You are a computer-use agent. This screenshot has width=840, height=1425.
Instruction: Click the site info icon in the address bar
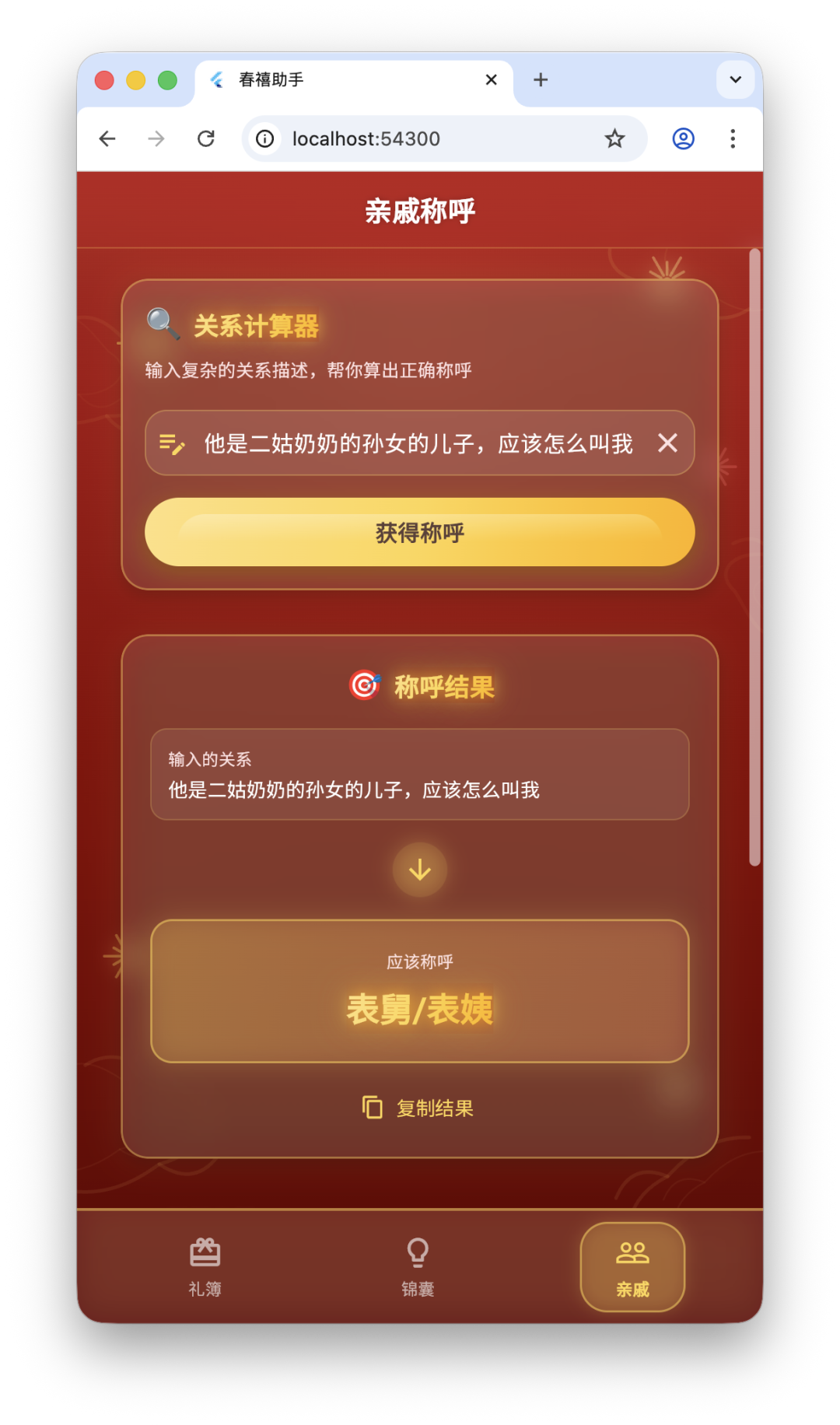pyautogui.click(x=264, y=138)
